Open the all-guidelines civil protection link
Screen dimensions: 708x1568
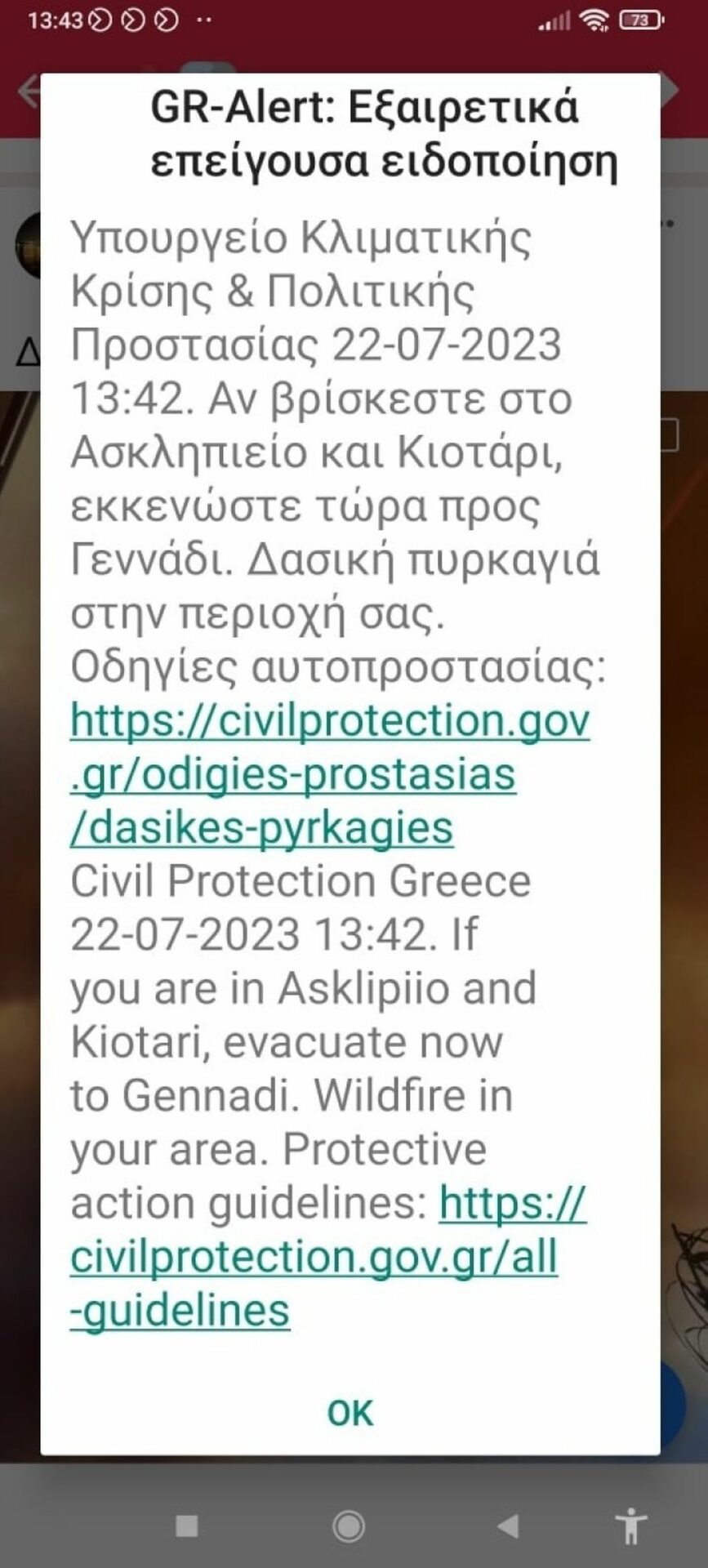(328, 1256)
